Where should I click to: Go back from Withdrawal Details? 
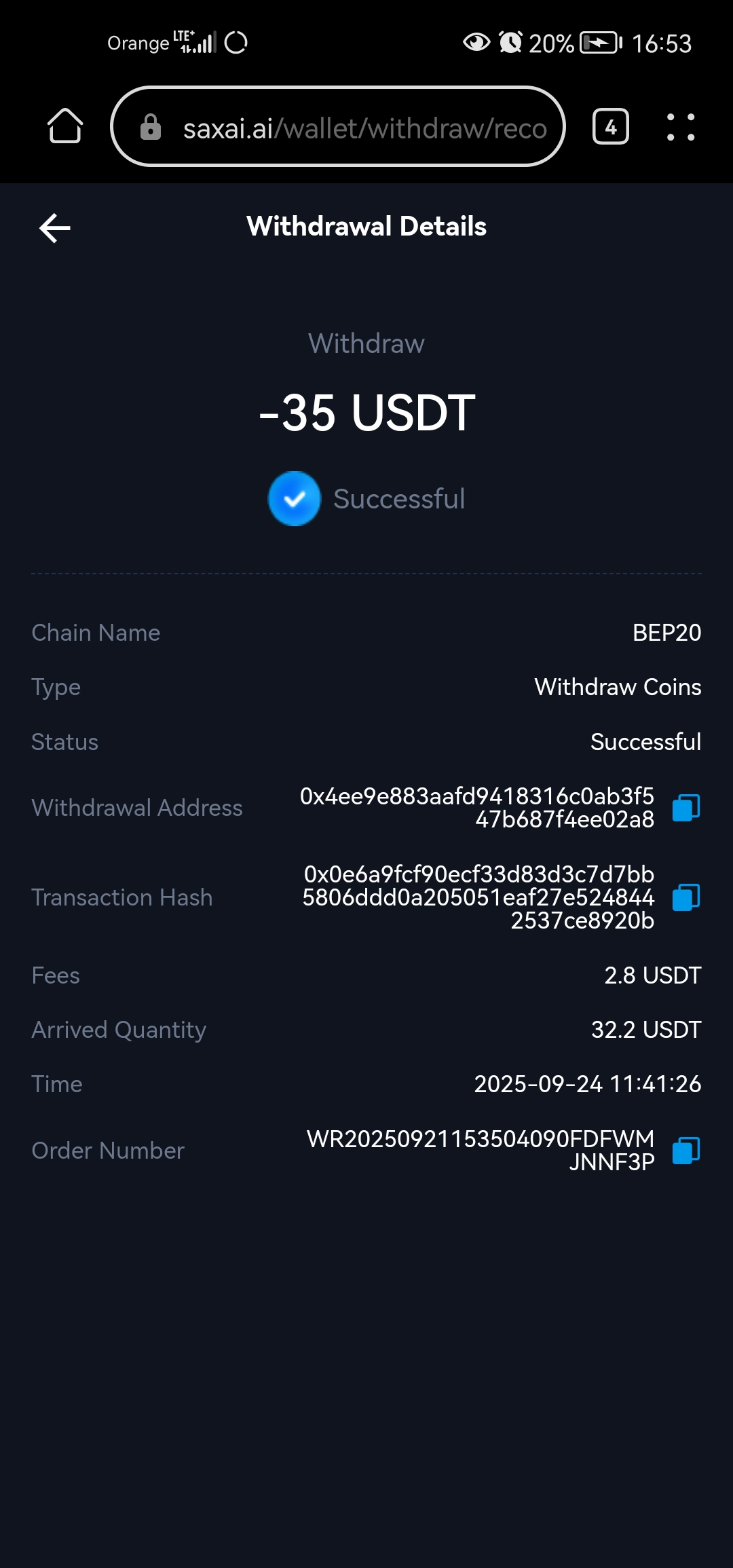(x=55, y=227)
